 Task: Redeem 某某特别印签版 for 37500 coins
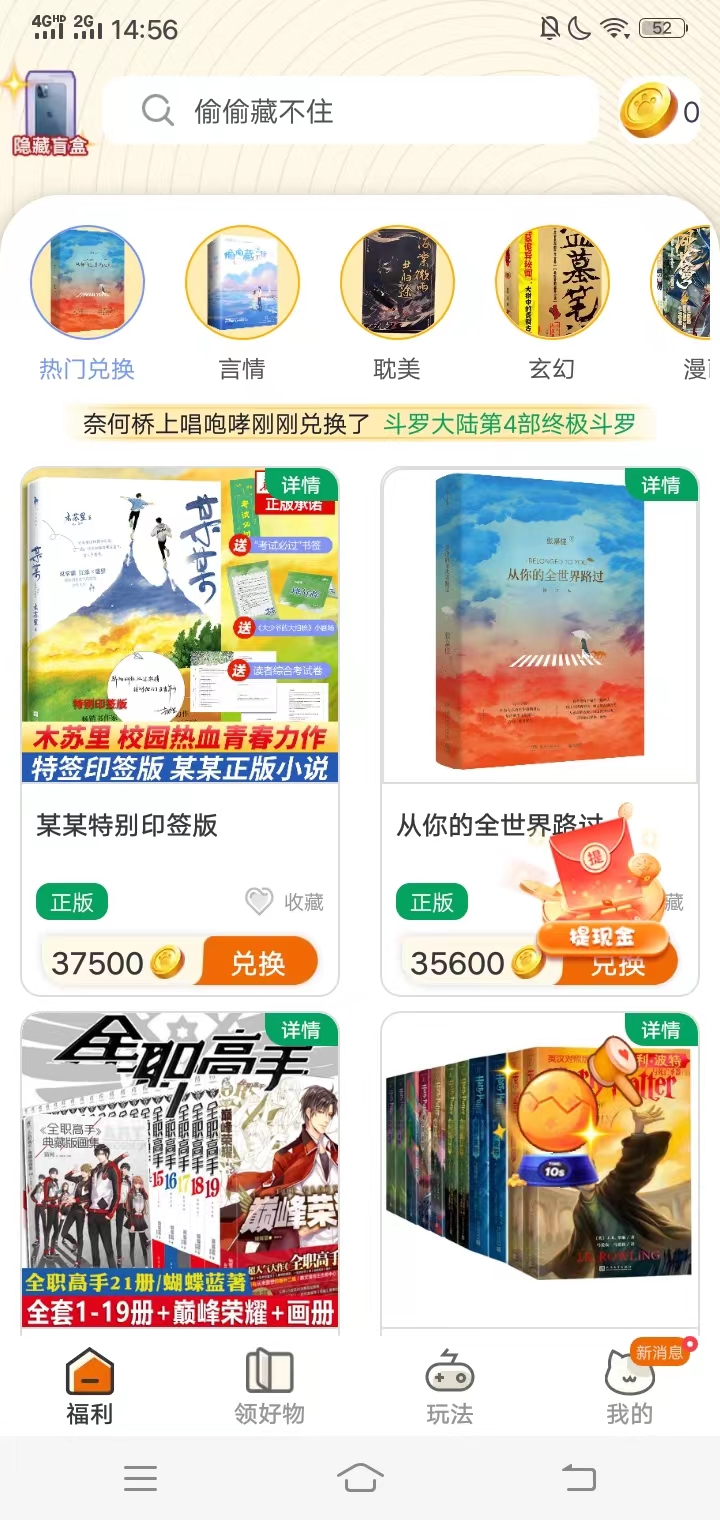(259, 963)
